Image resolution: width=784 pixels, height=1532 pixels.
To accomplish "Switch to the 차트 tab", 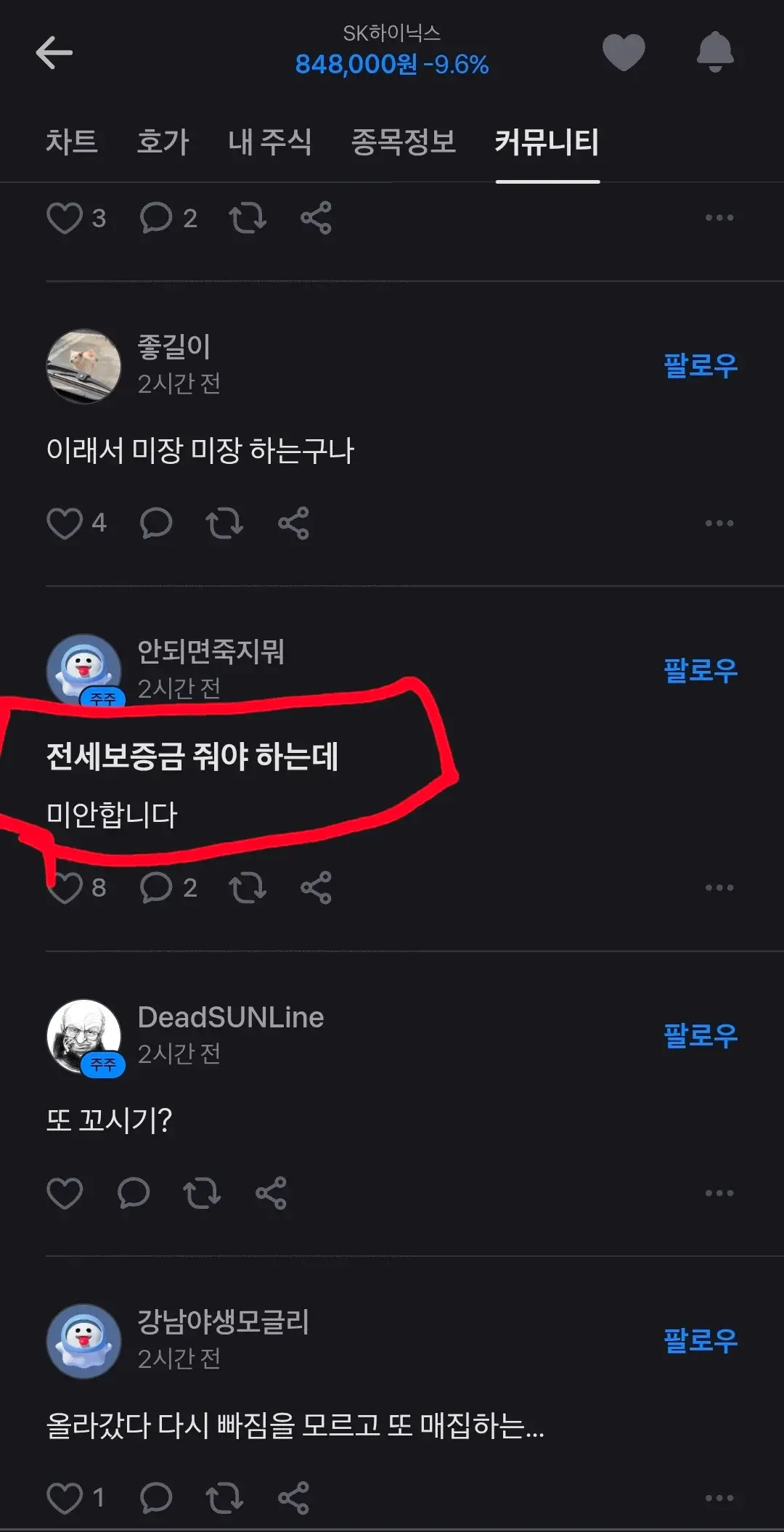I will 72,142.
